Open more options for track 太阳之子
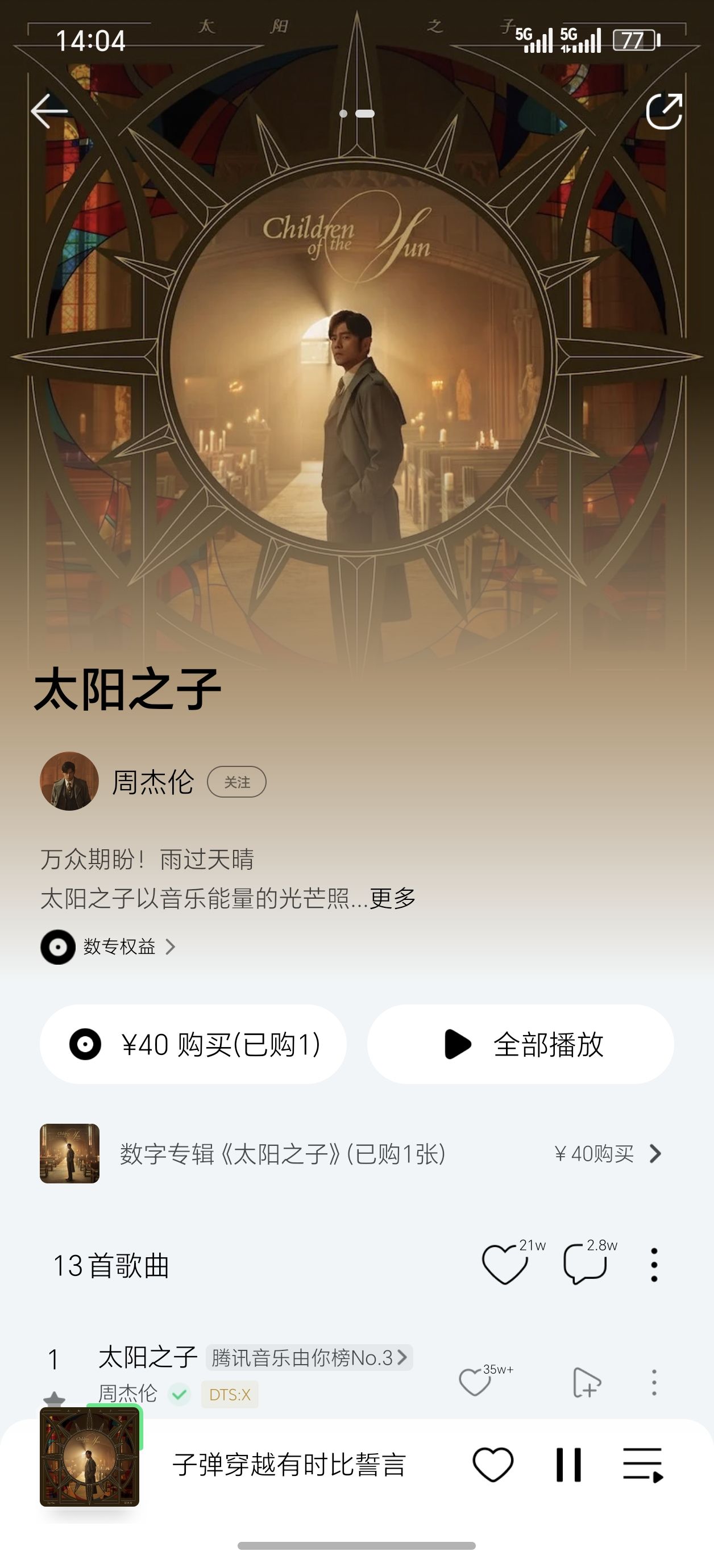Screen dimensions: 714x1568 pyautogui.click(x=654, y=1382)
